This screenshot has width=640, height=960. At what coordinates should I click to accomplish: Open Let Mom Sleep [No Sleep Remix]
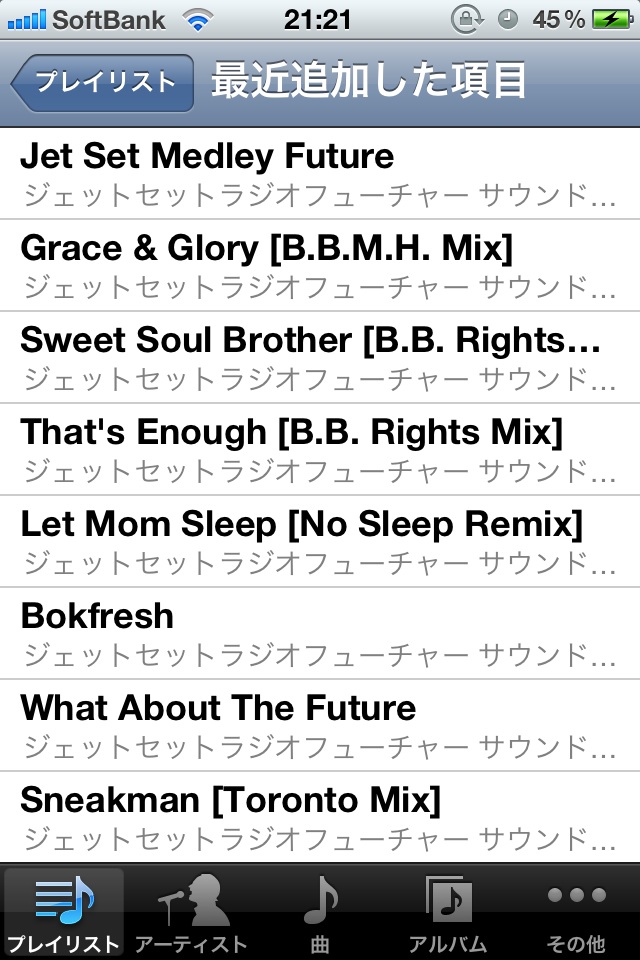[x=320, y=541]
